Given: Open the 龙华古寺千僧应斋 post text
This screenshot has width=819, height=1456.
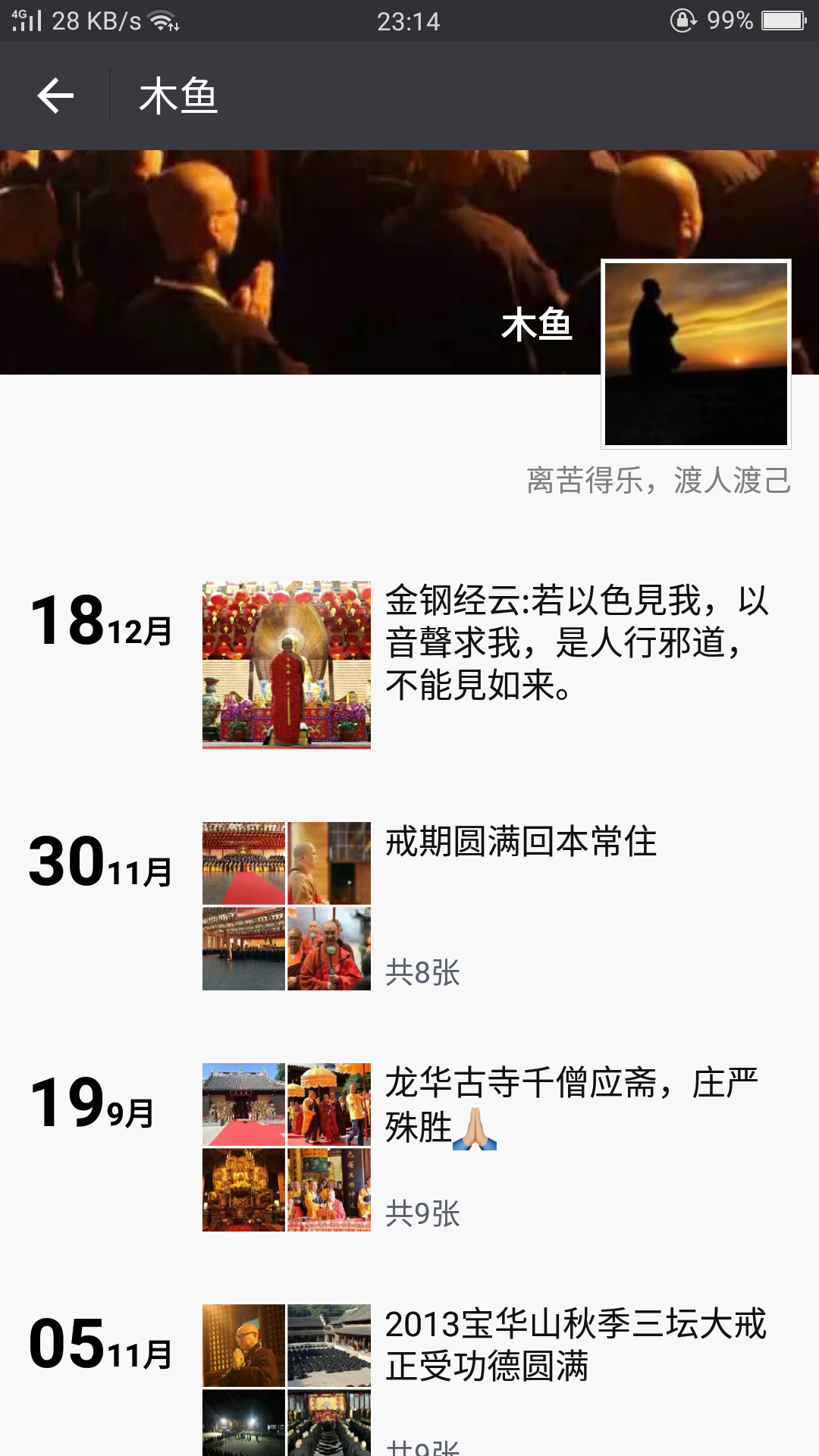Looking at the screenshot, I should click(572, 1106).
